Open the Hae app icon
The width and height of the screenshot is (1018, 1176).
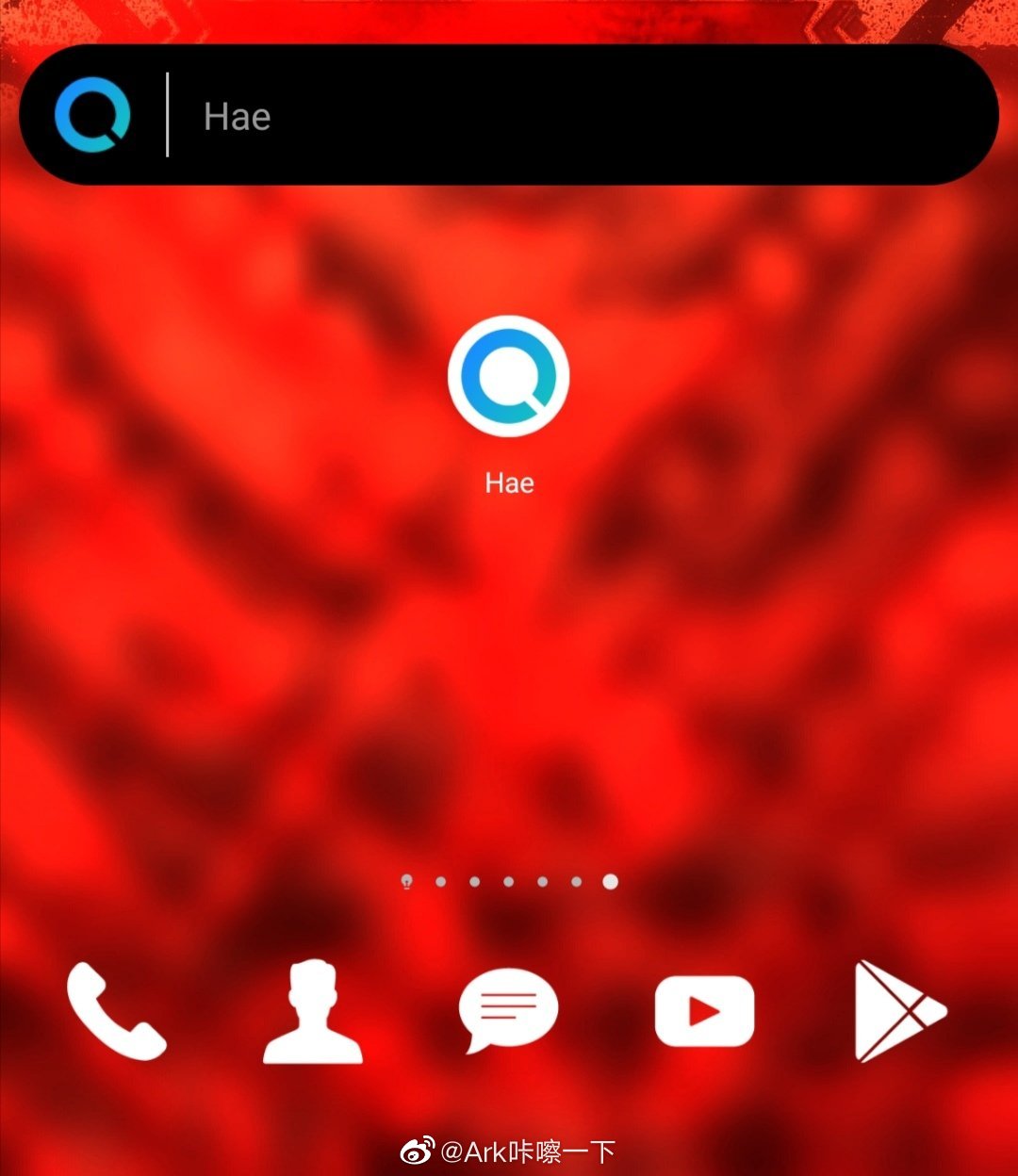coord(509,376)
